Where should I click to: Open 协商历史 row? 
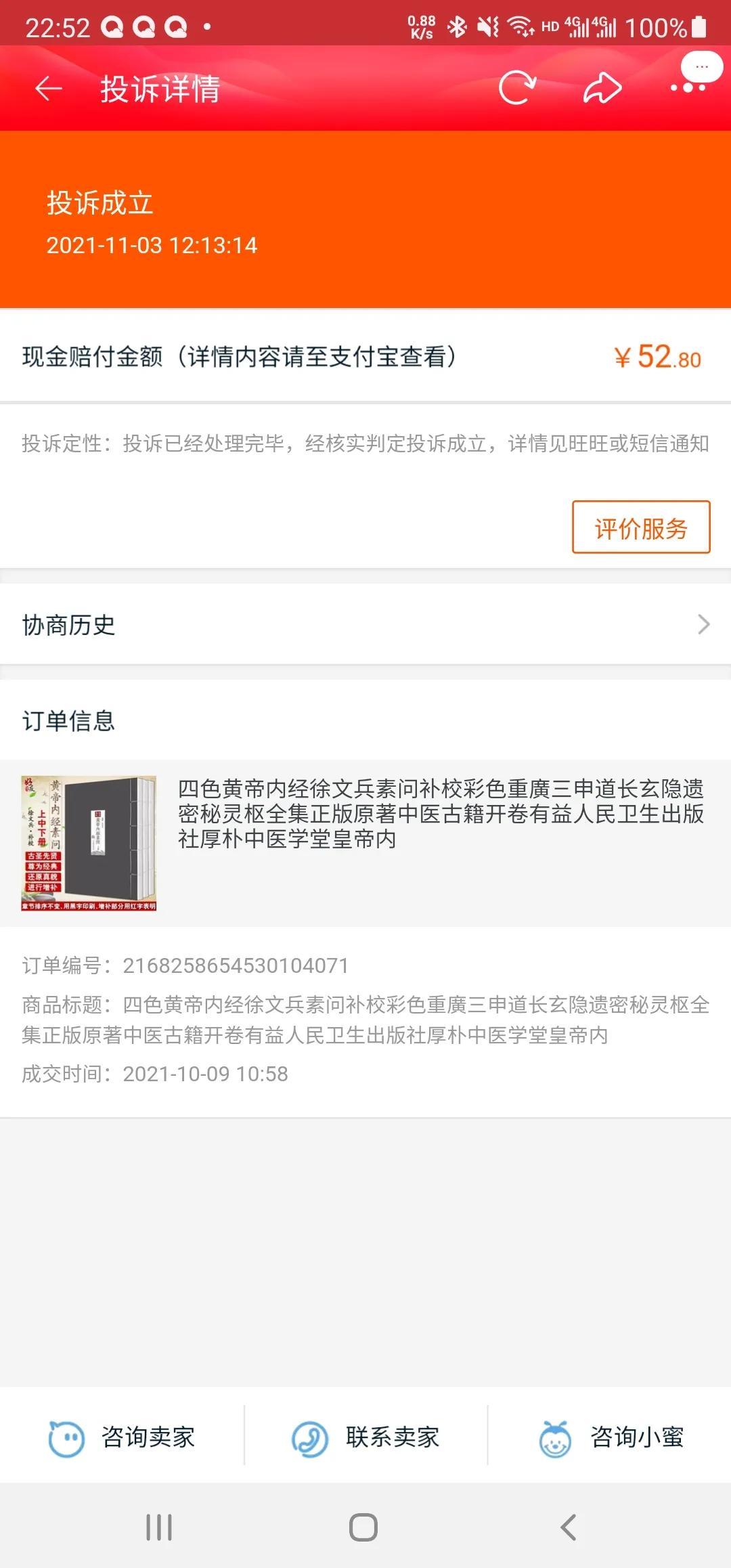pos(365,624)
